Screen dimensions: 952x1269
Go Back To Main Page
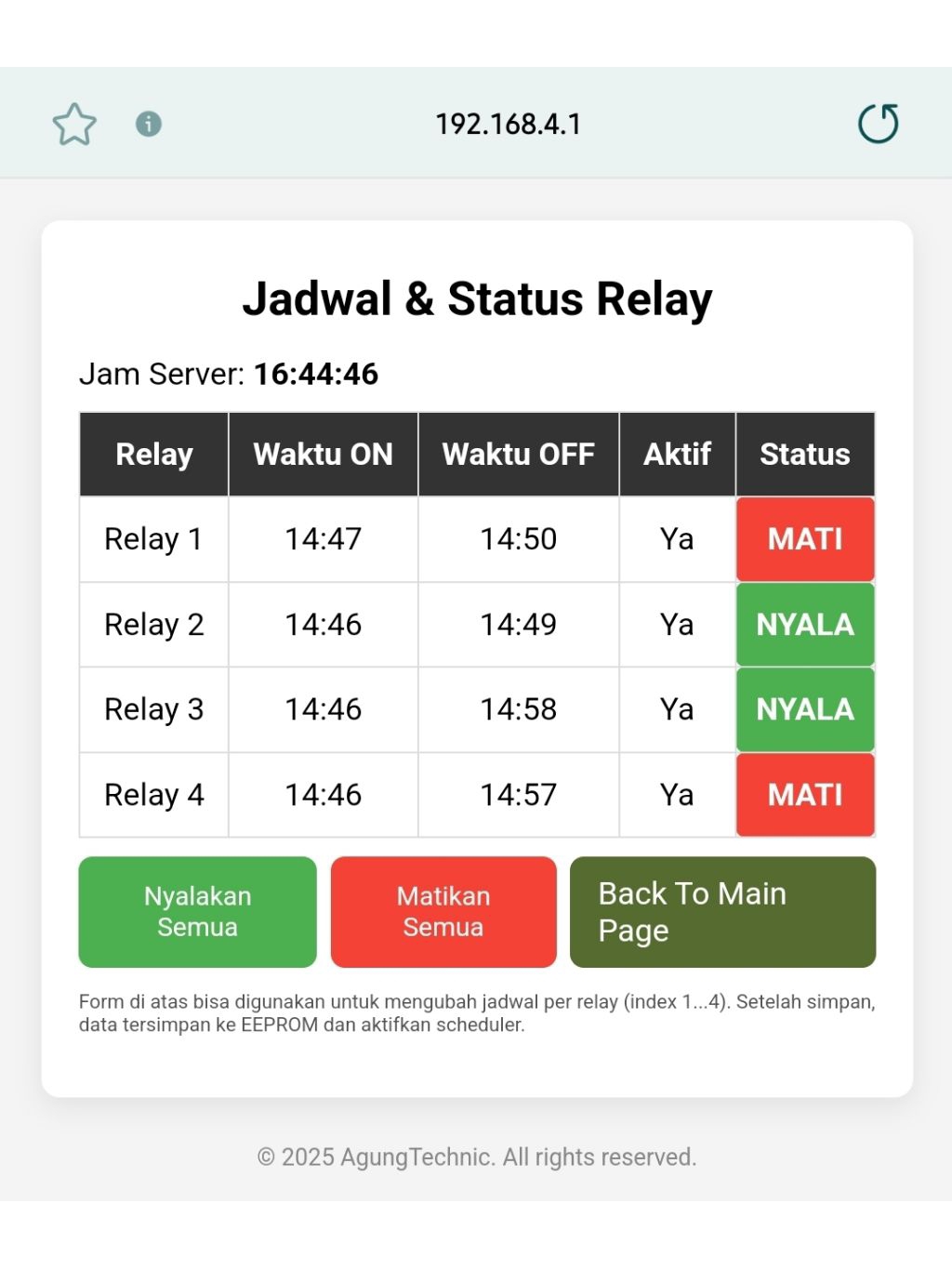click(x=722, y=911)
